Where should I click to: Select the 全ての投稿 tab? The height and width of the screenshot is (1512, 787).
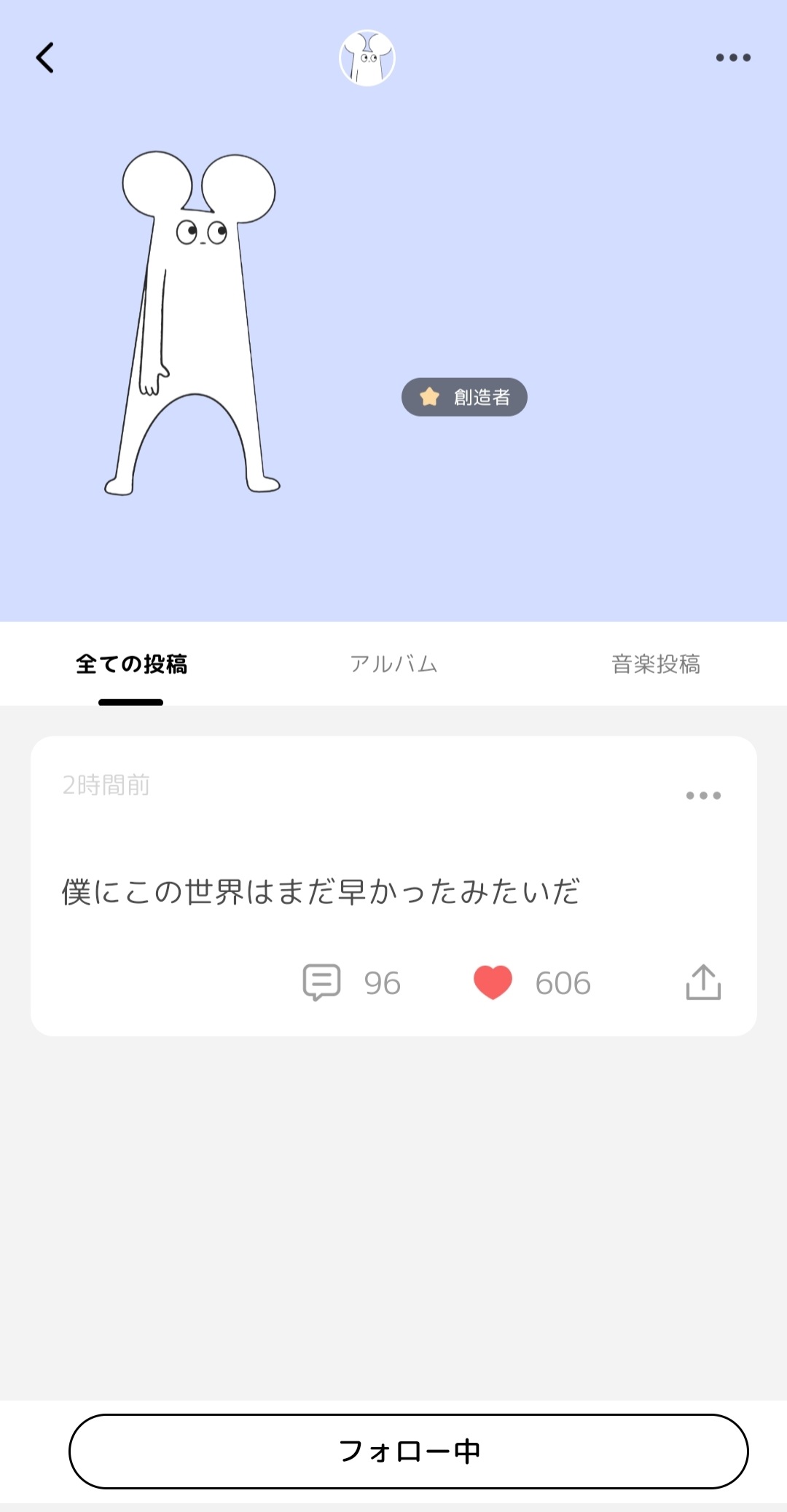pyautogui.click(x=131, y=664)
